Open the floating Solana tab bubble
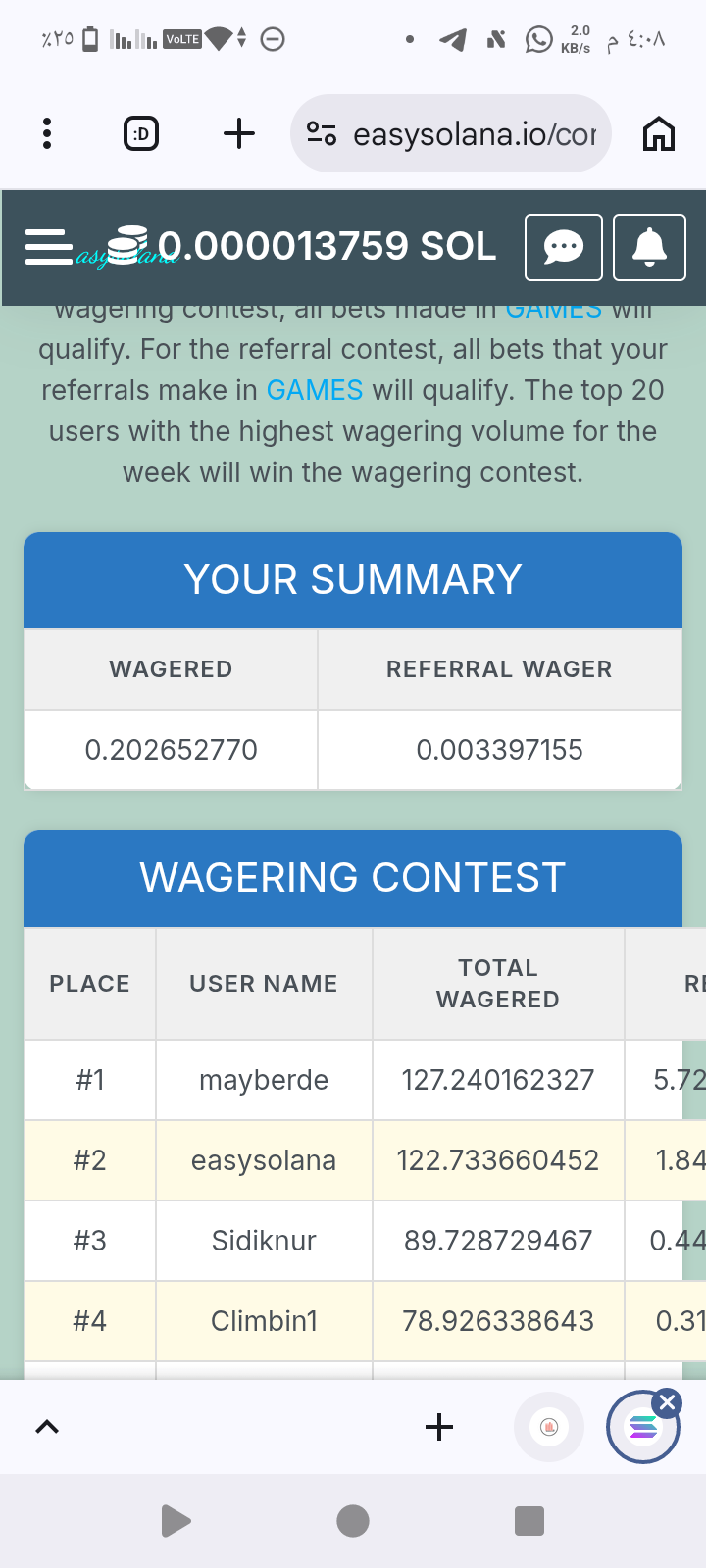Image resolution: width=706 pixels, height=1568 pixels. point(643,1427)
